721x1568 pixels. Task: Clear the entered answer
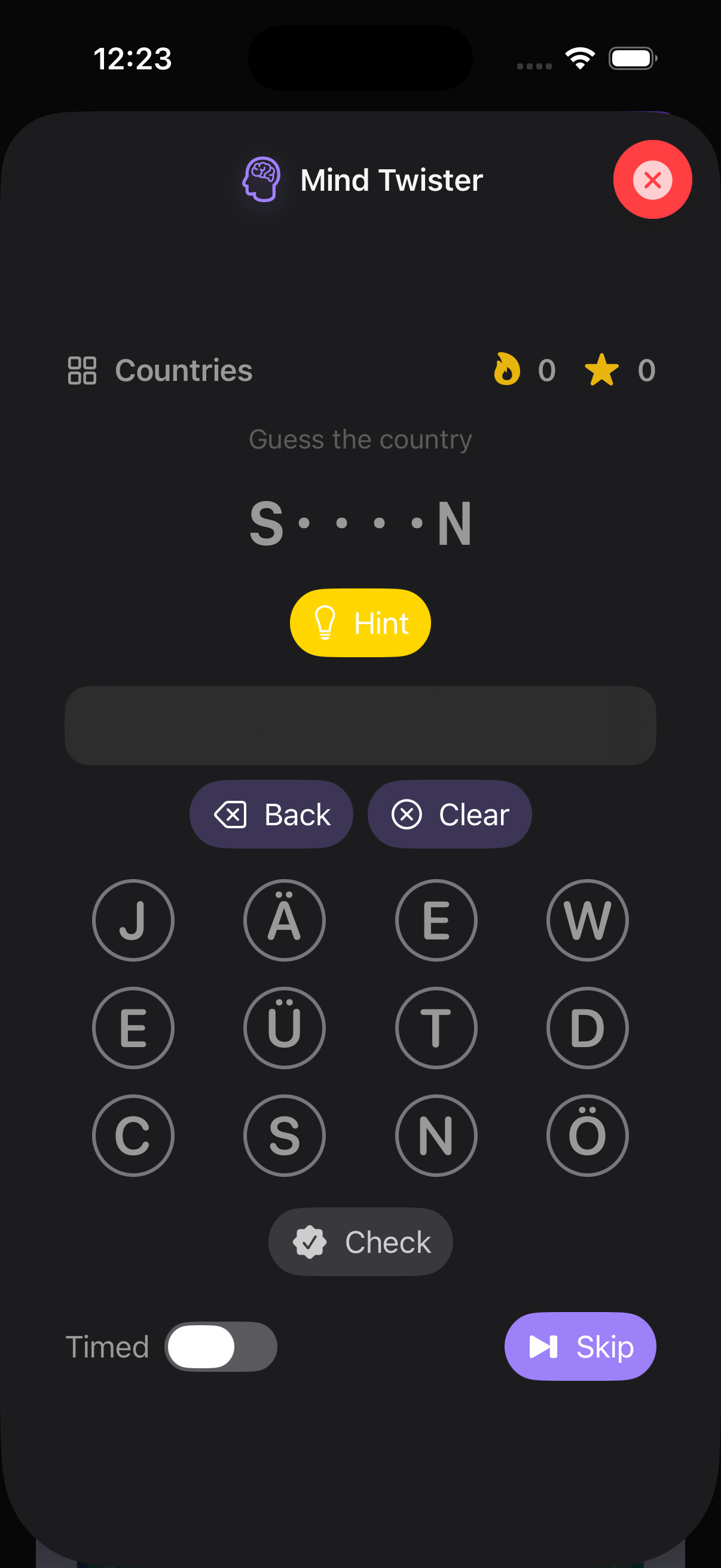(449, 814)
